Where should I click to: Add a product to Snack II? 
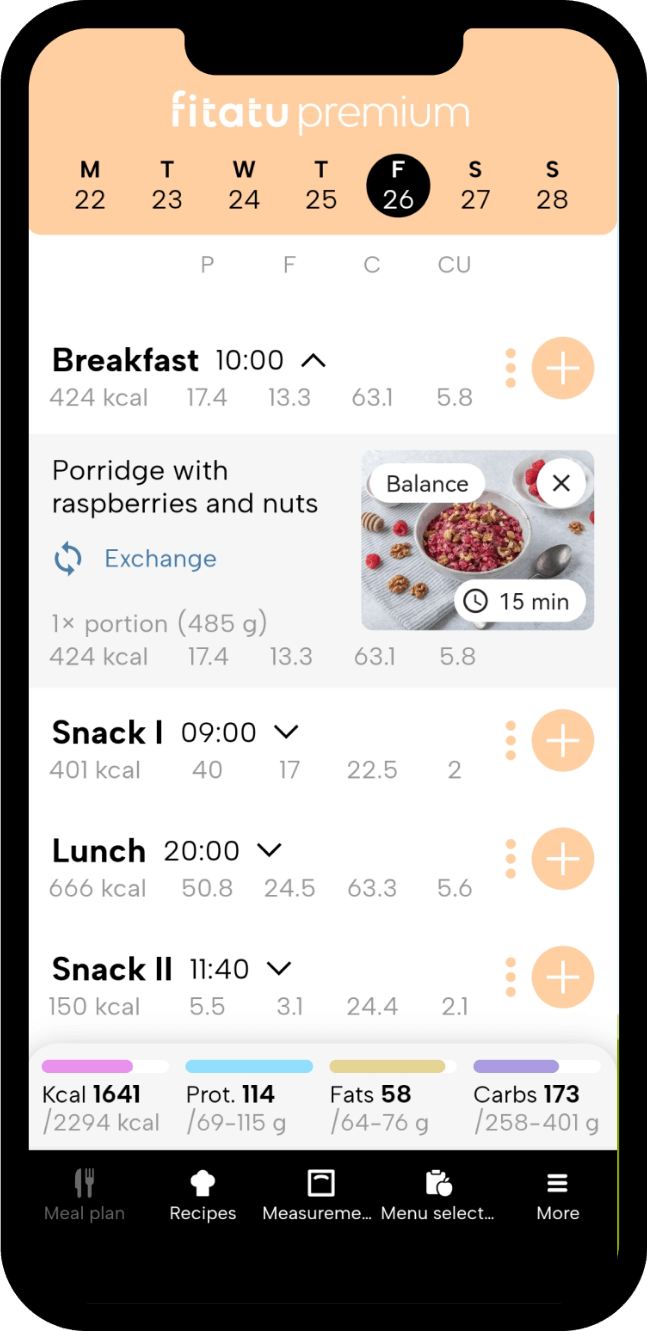[x=563, y=977]
